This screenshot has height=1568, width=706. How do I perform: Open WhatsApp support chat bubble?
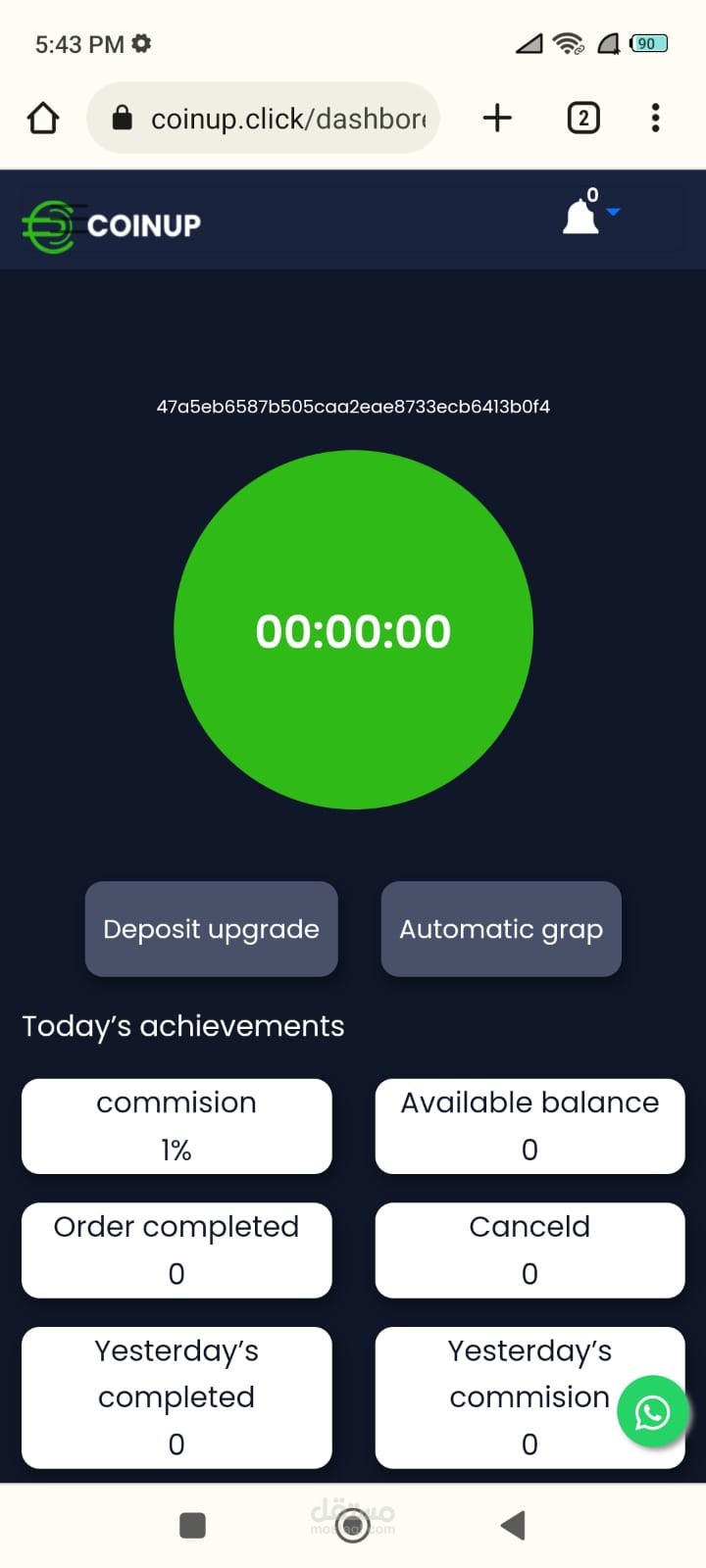(652, 1411)
